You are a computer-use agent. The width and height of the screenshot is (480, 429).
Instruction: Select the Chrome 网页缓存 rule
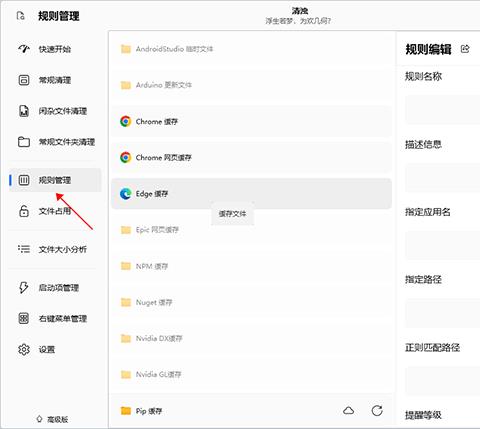pos(251,157)
